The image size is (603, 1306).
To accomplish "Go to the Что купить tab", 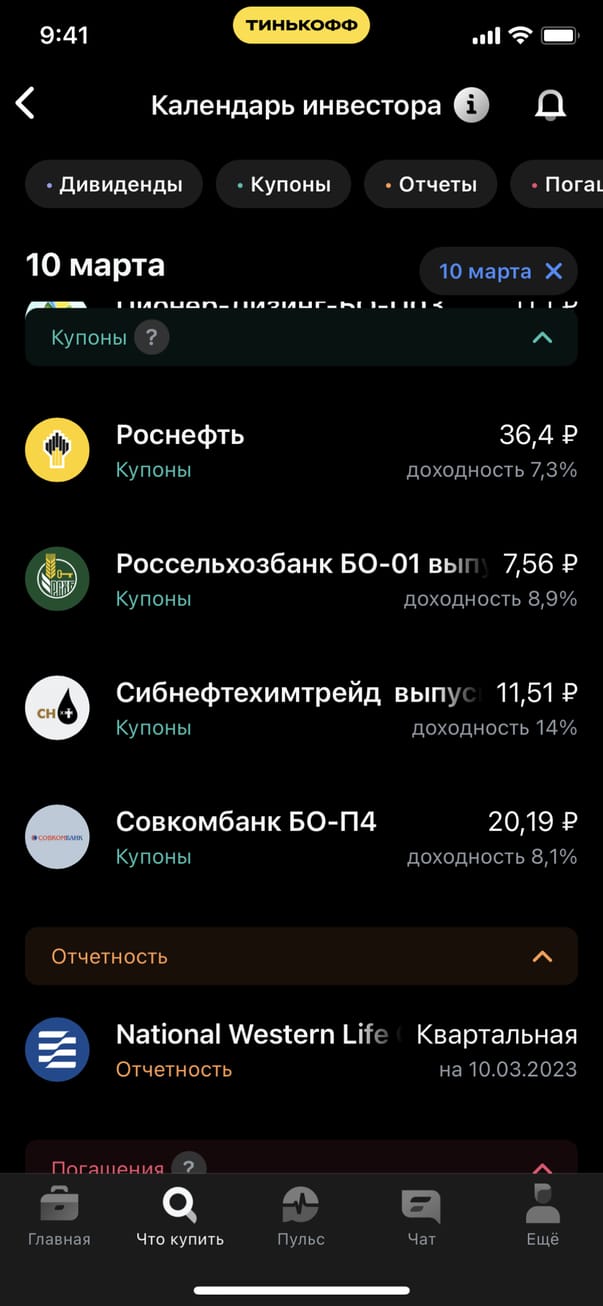I will [180, 1217].
